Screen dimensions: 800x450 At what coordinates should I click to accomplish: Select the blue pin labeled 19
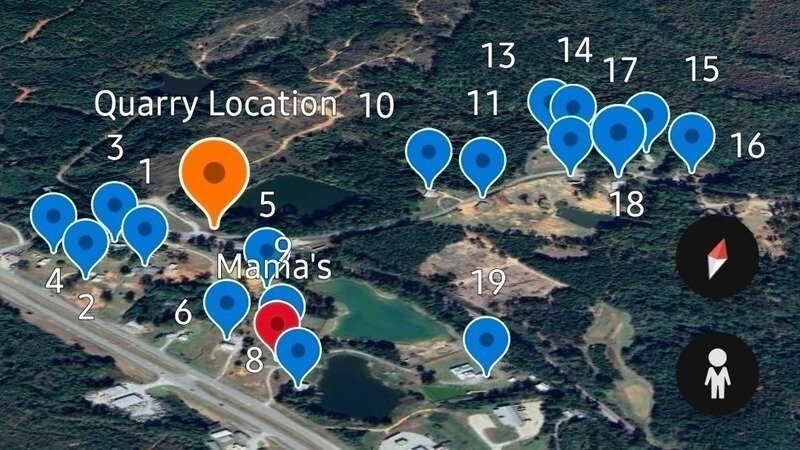(486, 340)
